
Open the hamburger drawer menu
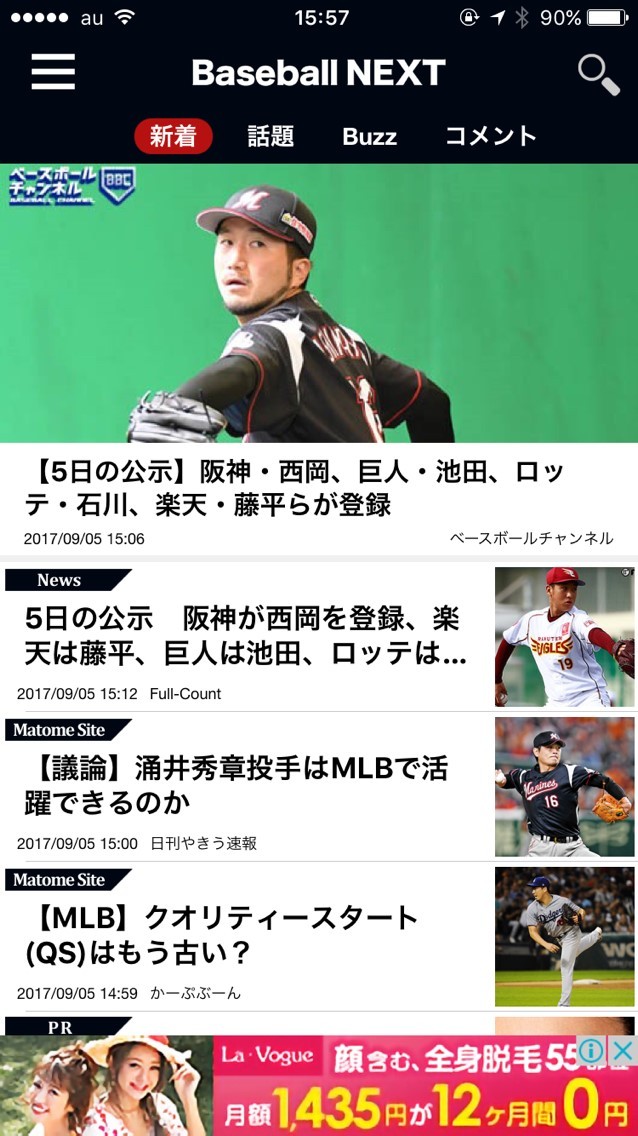53,72
